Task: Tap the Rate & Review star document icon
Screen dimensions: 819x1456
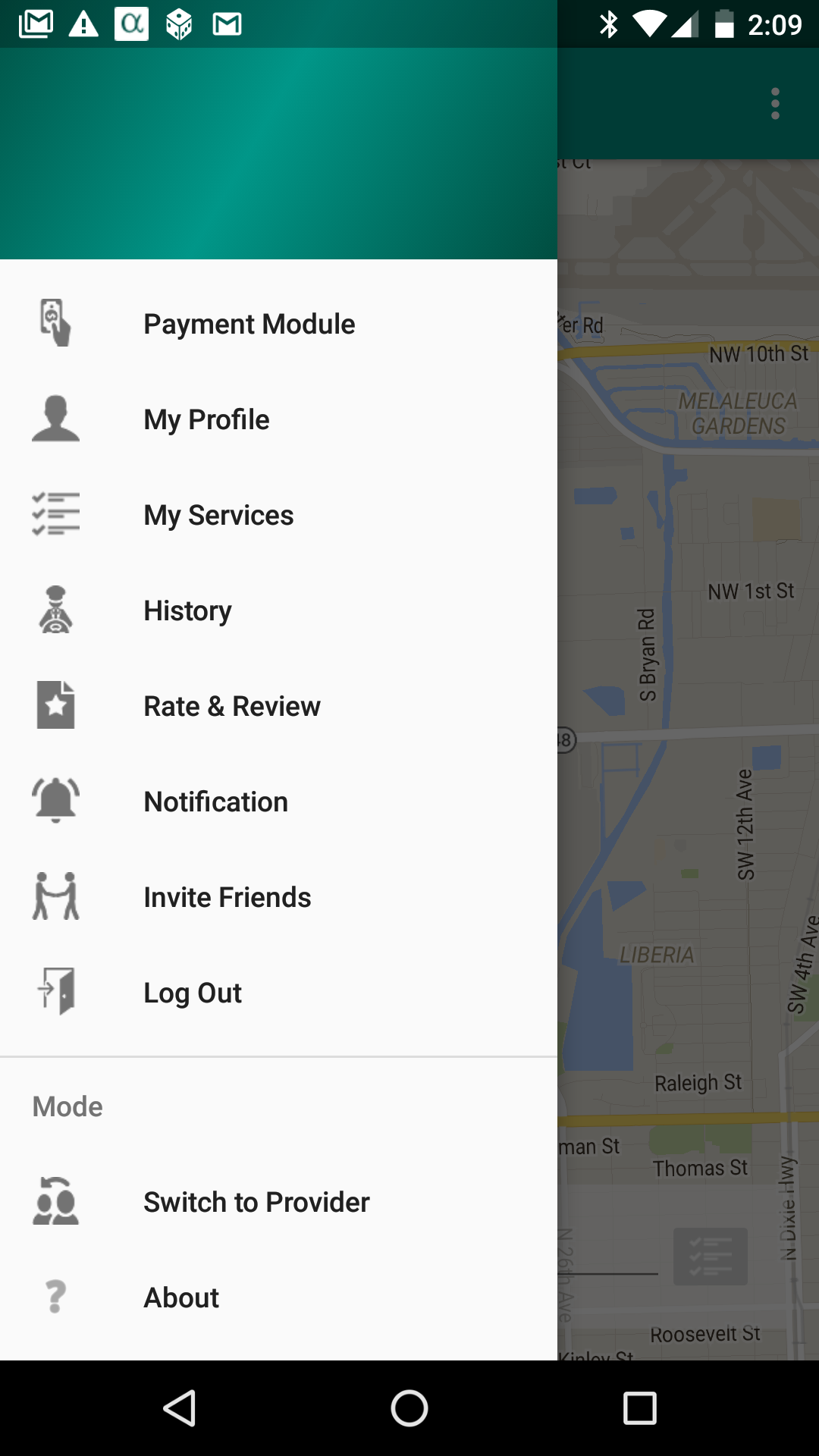Action: 56,705
